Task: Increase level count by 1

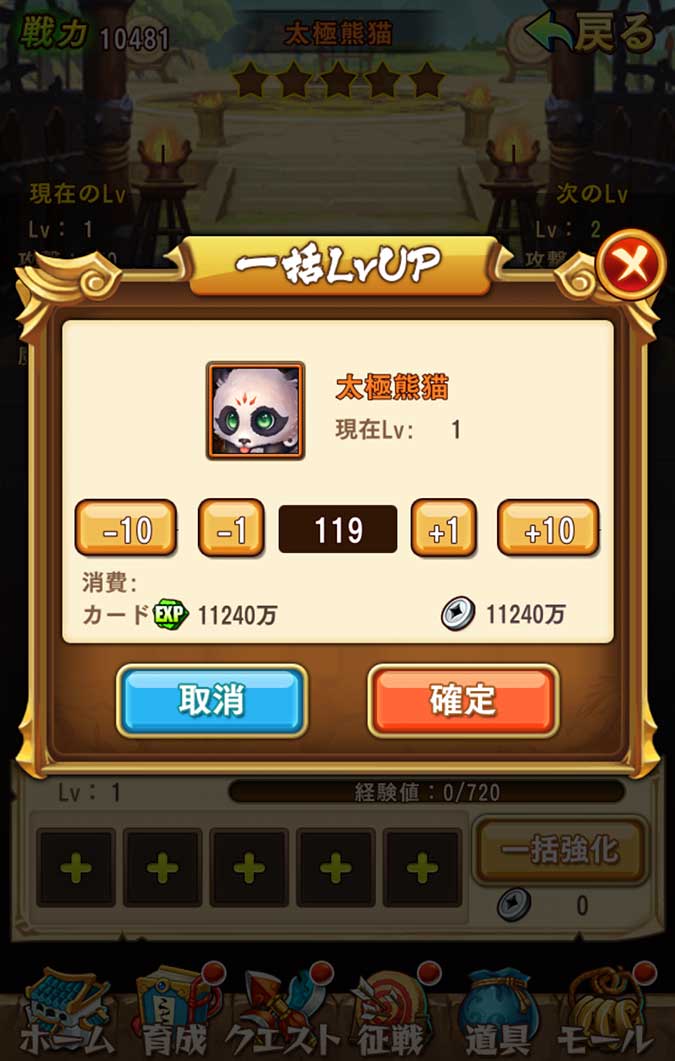Action: 443,528
